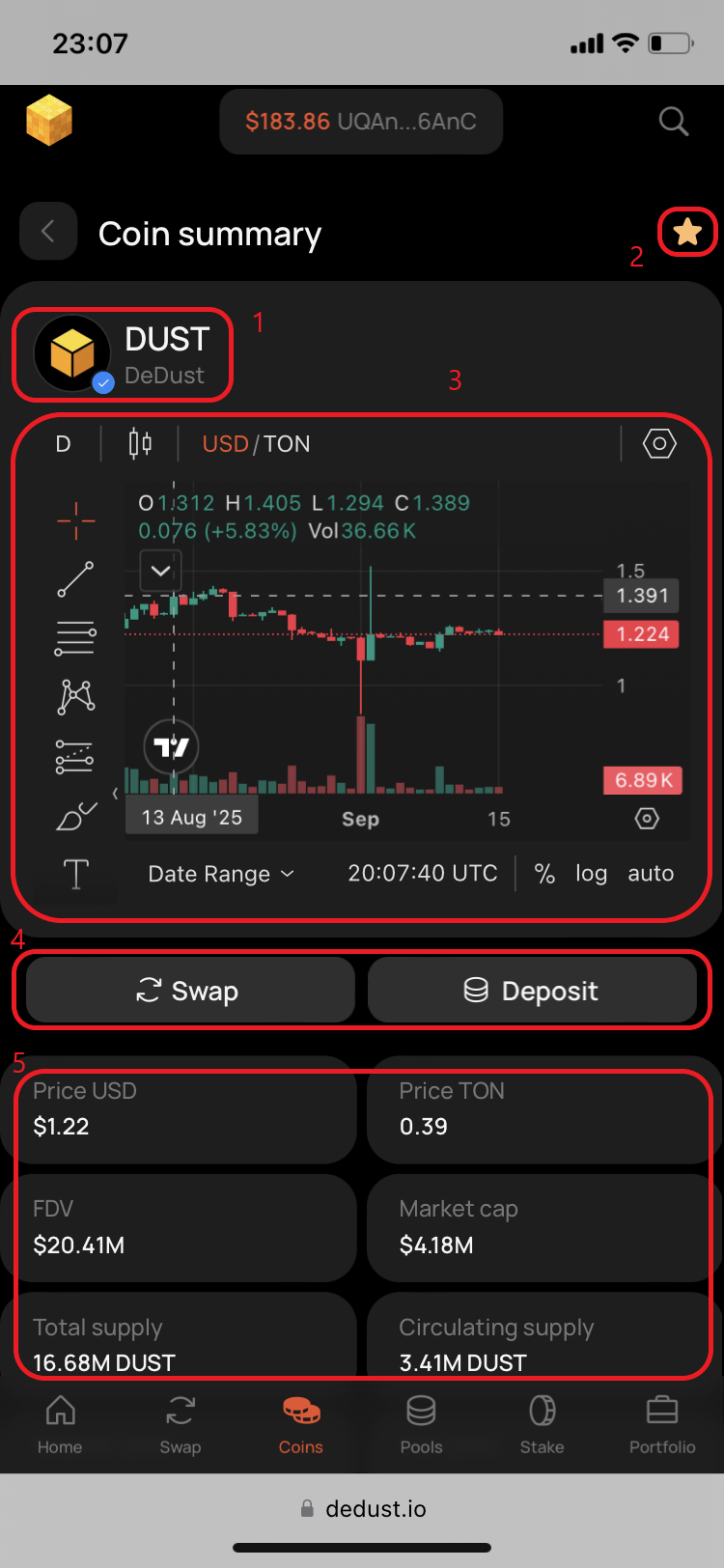The image size is (724, 1568).
Task: Change the chart interval D
Action: (64, 444)
